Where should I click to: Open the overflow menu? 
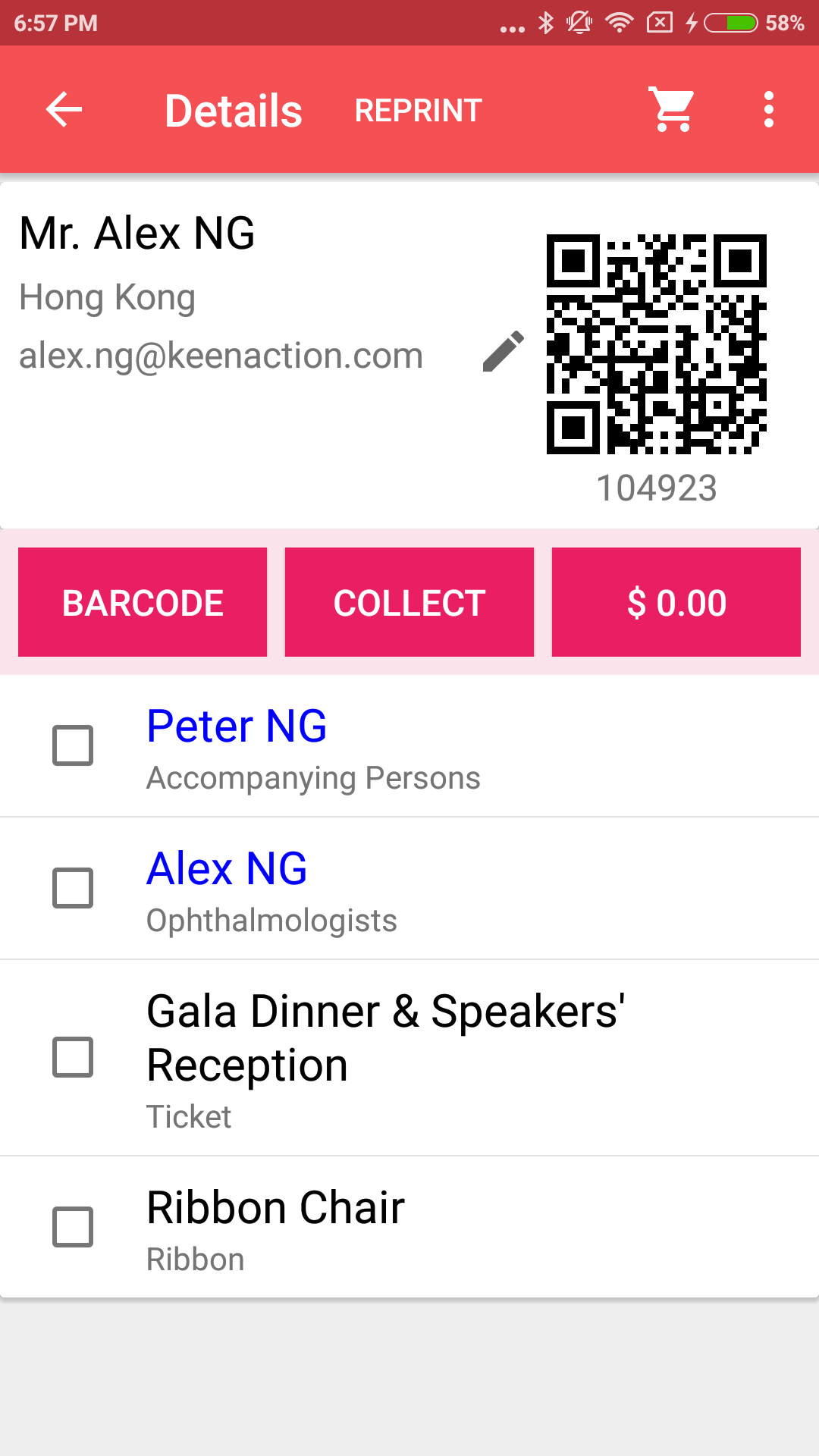click(x=768, y=110)
